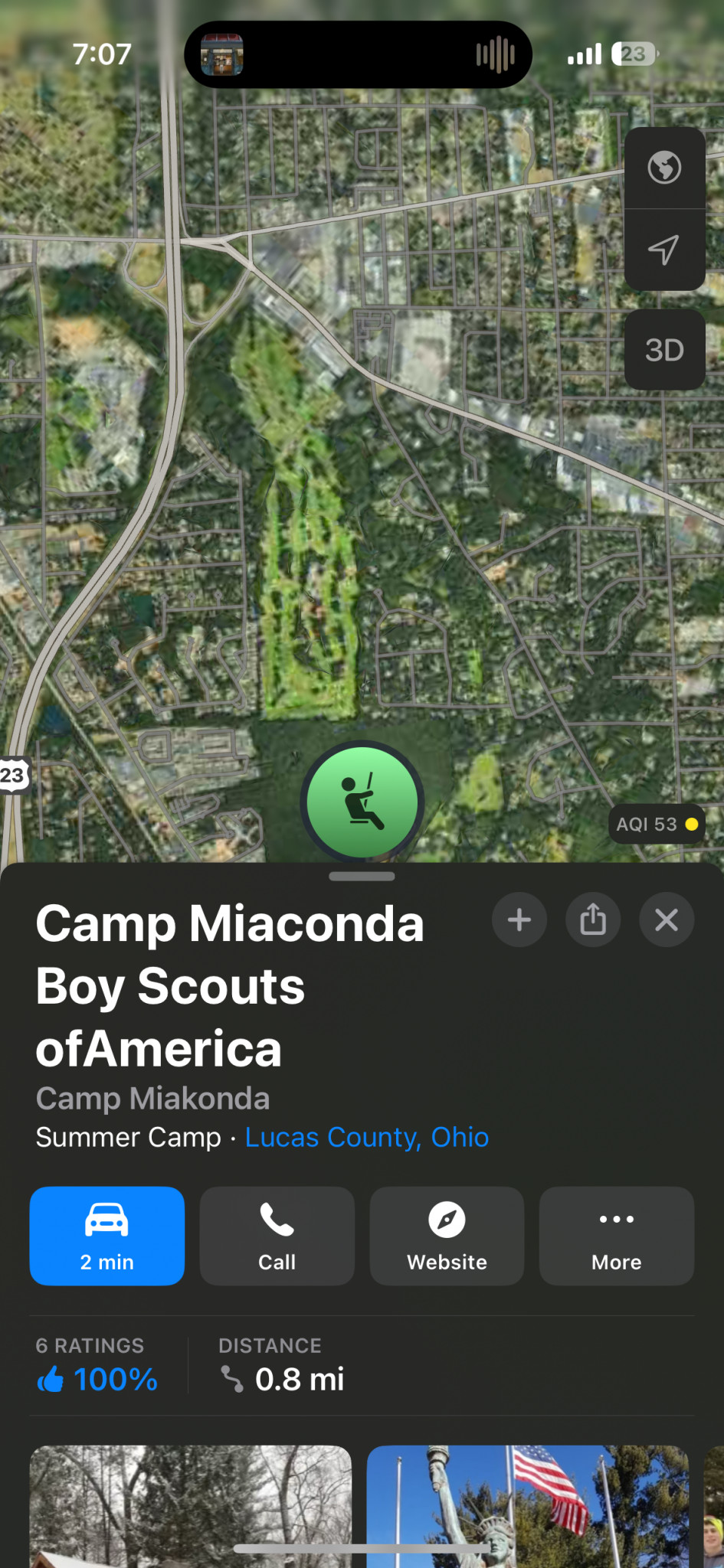
Task: Add Camp Miaconda with the plus button
Action: [x=519, y=920]
